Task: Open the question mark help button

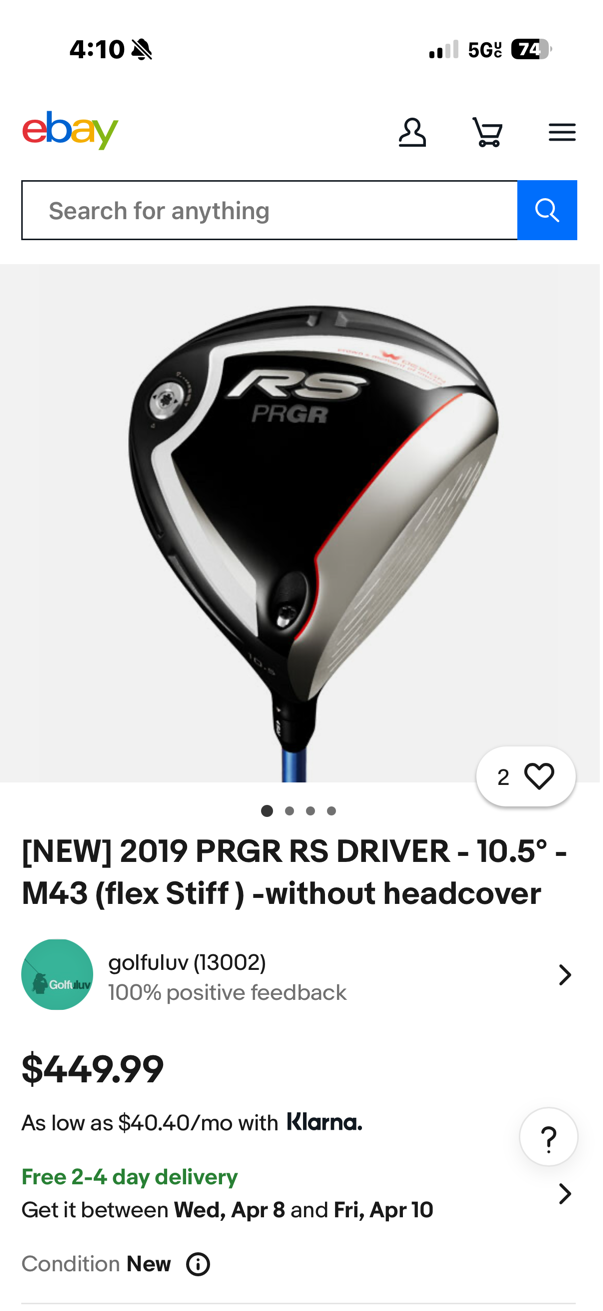Action: [548, 1139]
